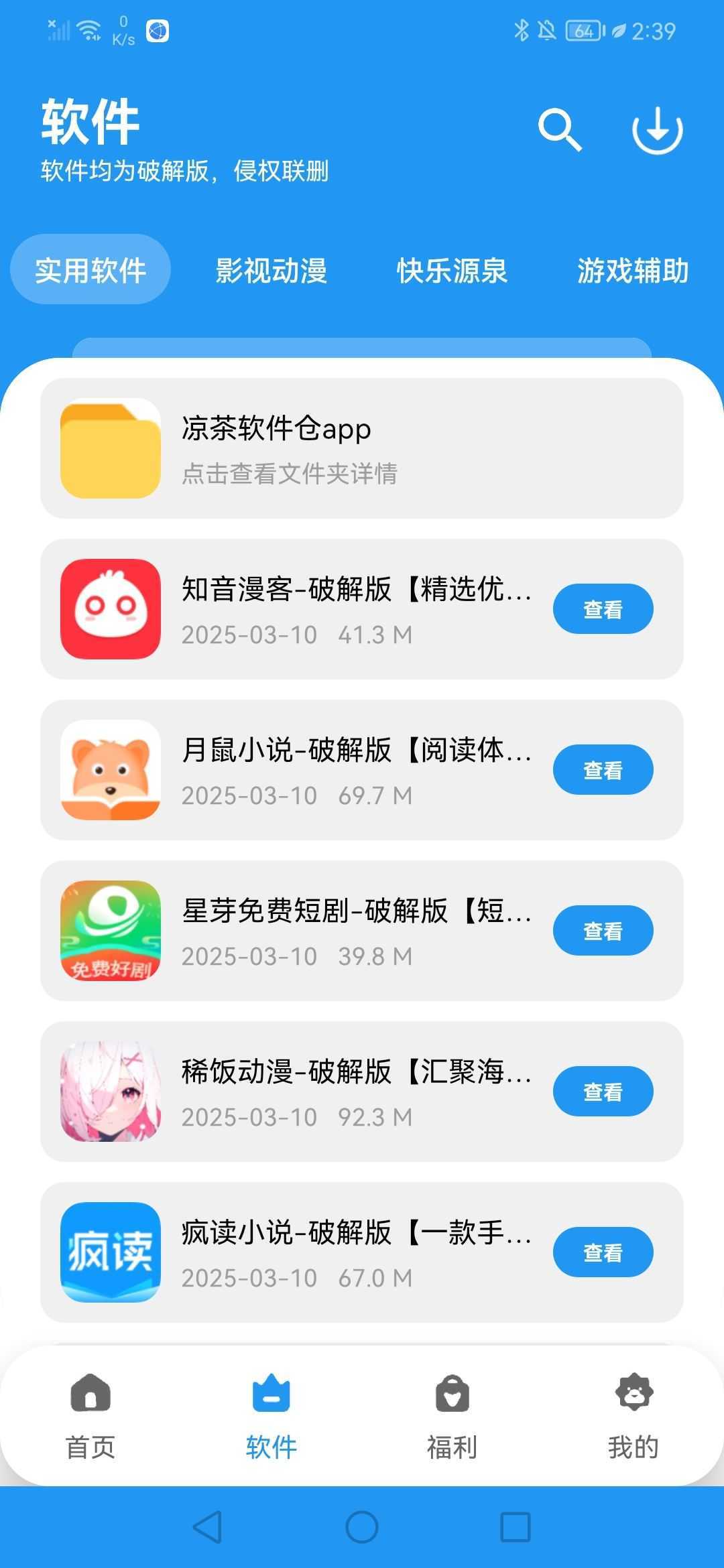
Task: Switch to the 游戏辅助 tab
Action: pyautogui.click(x=633, y=270)
